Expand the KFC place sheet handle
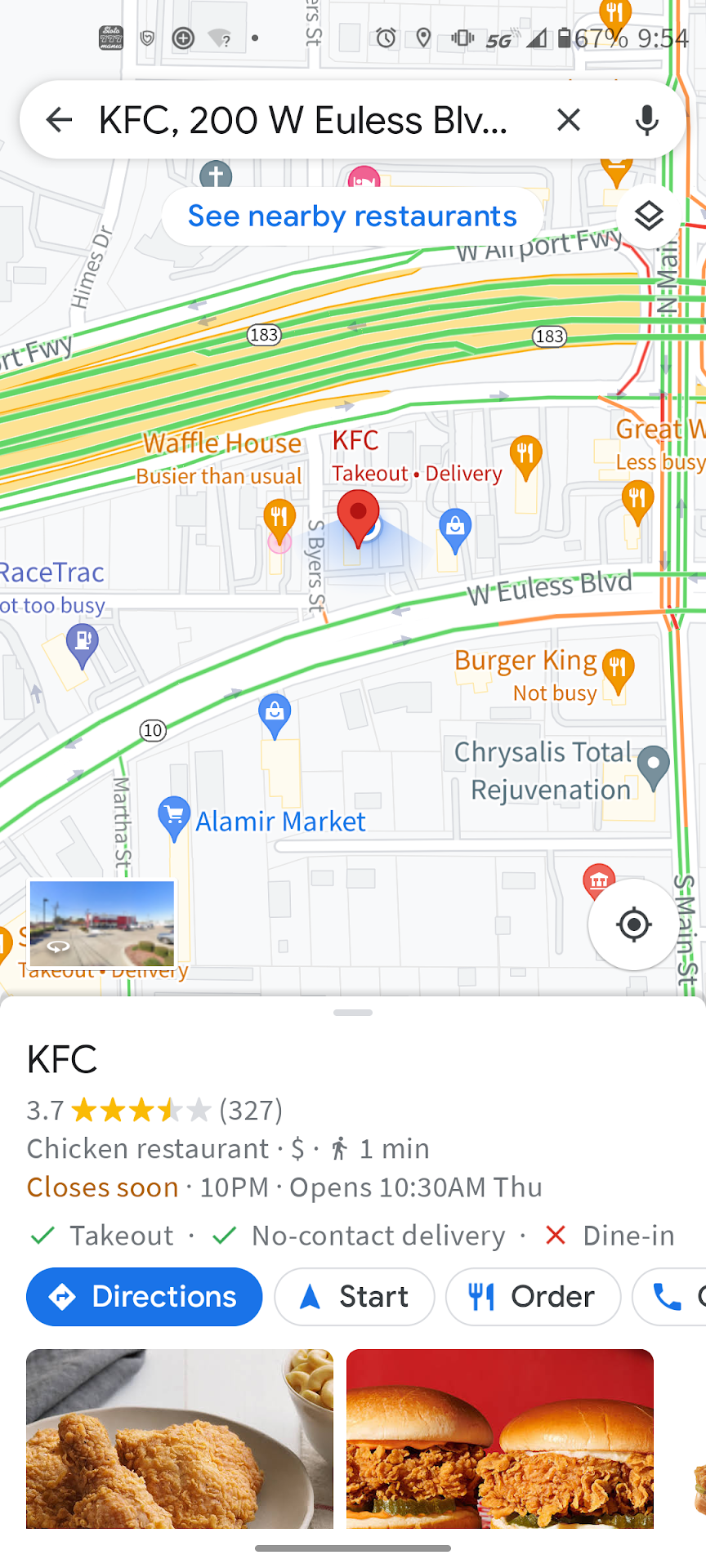Image resolution: width=706 pixels, height=1568 pixels. tap(353, 1013)
